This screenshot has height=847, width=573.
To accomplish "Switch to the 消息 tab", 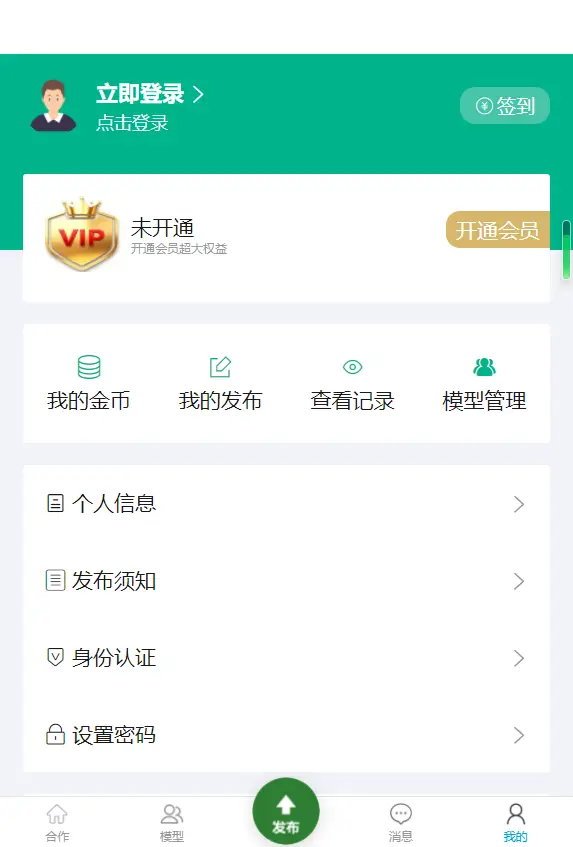I will coord(401,823).
